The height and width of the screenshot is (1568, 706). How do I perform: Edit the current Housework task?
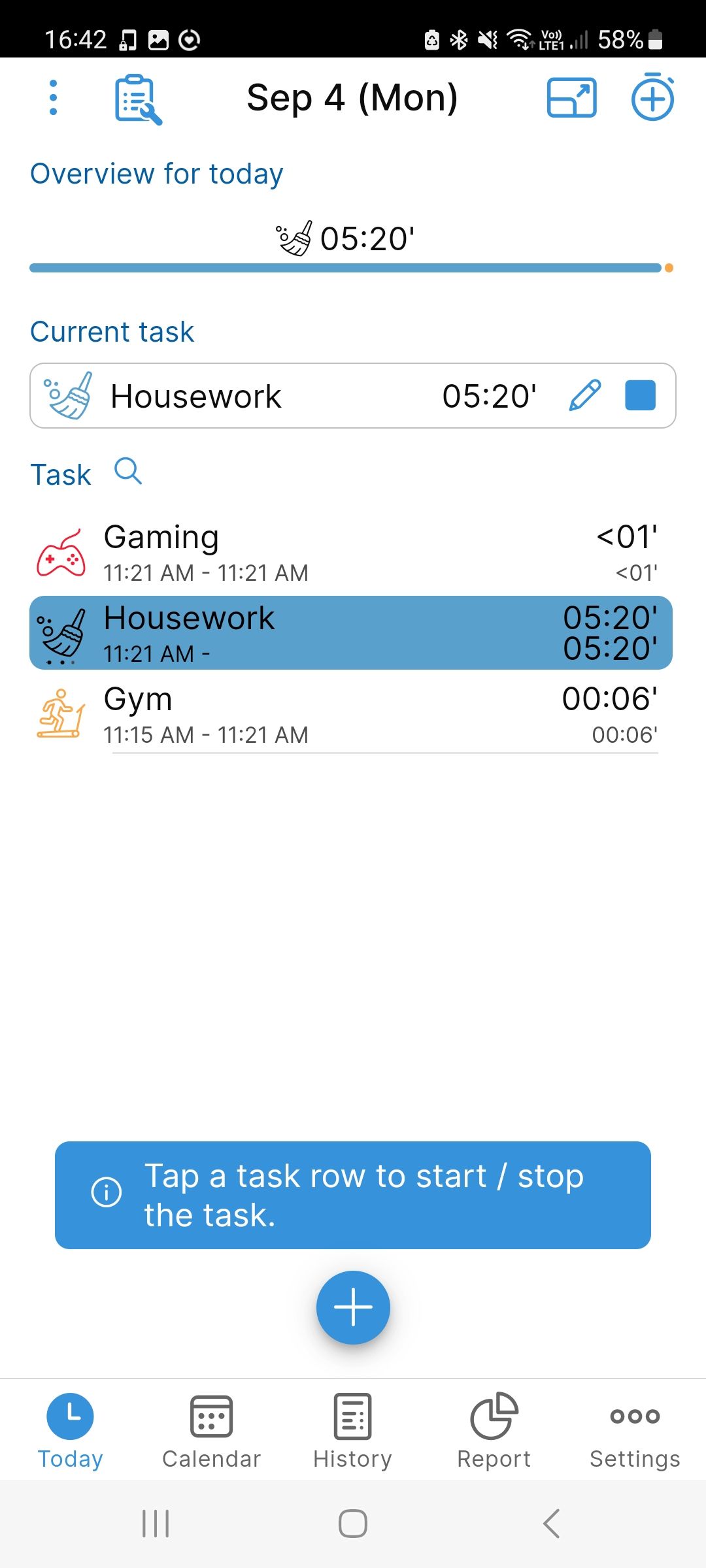(584, 395)
